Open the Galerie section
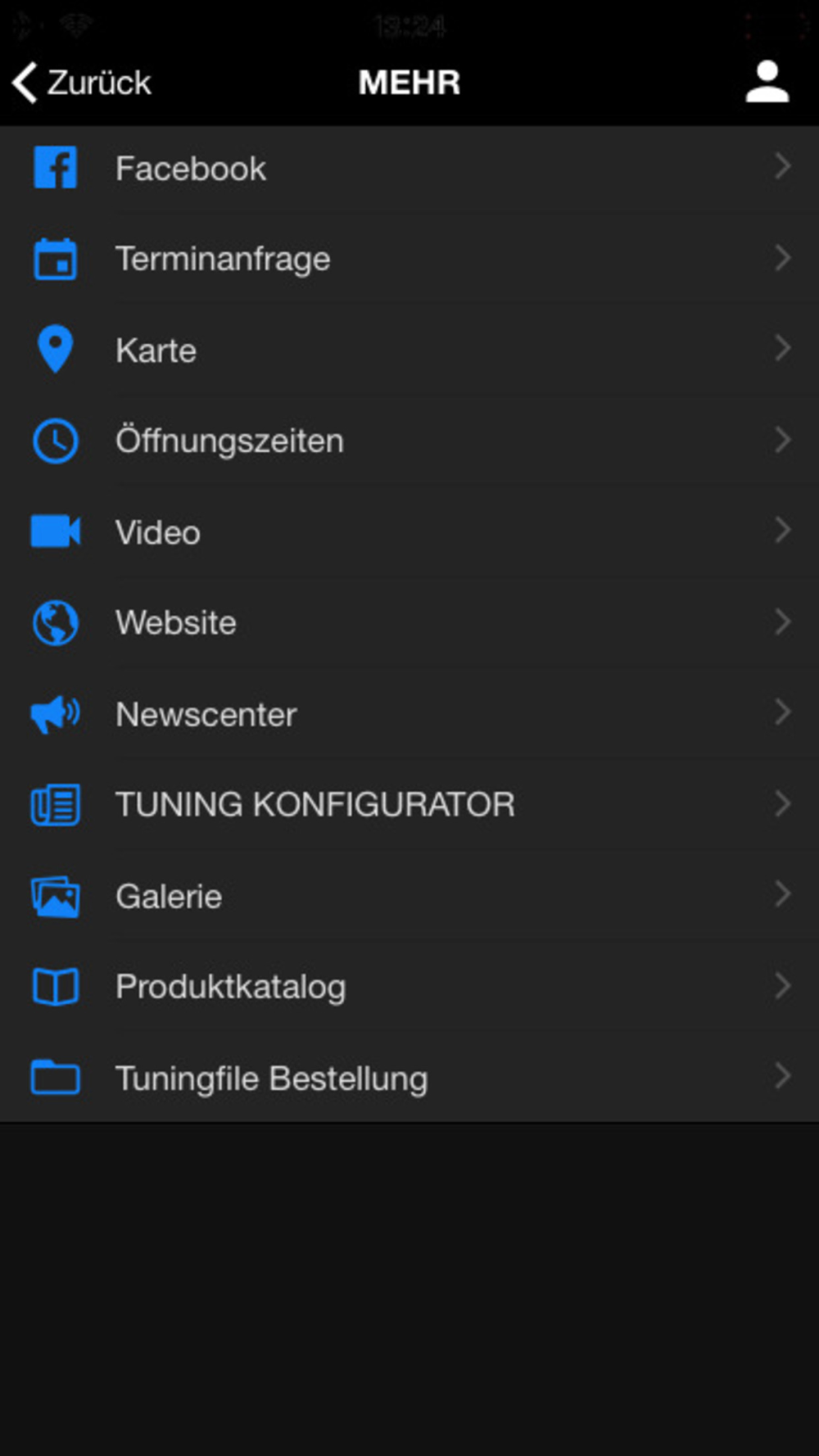819x1456 pixels. click(x=409, y=896)
